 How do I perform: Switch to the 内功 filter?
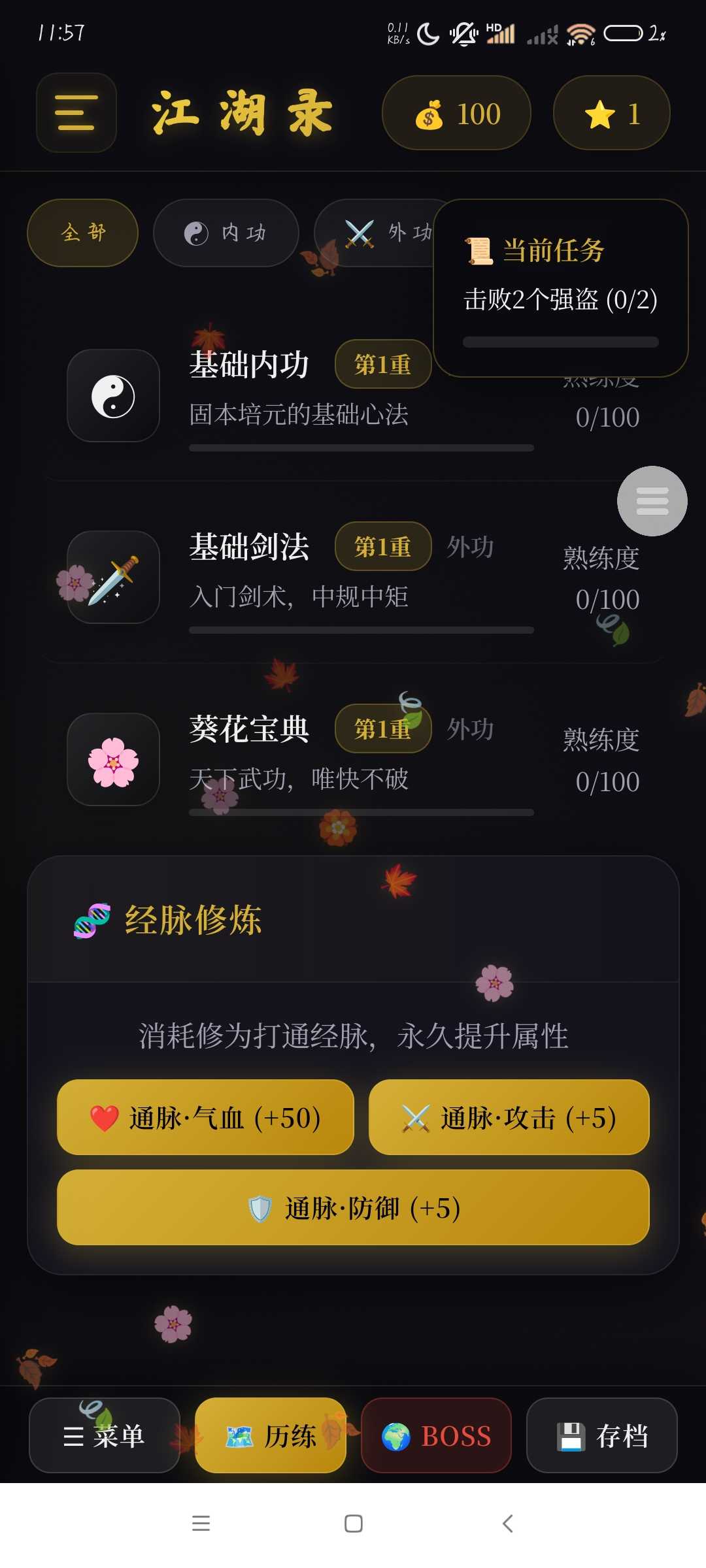[x=226, y=233]
